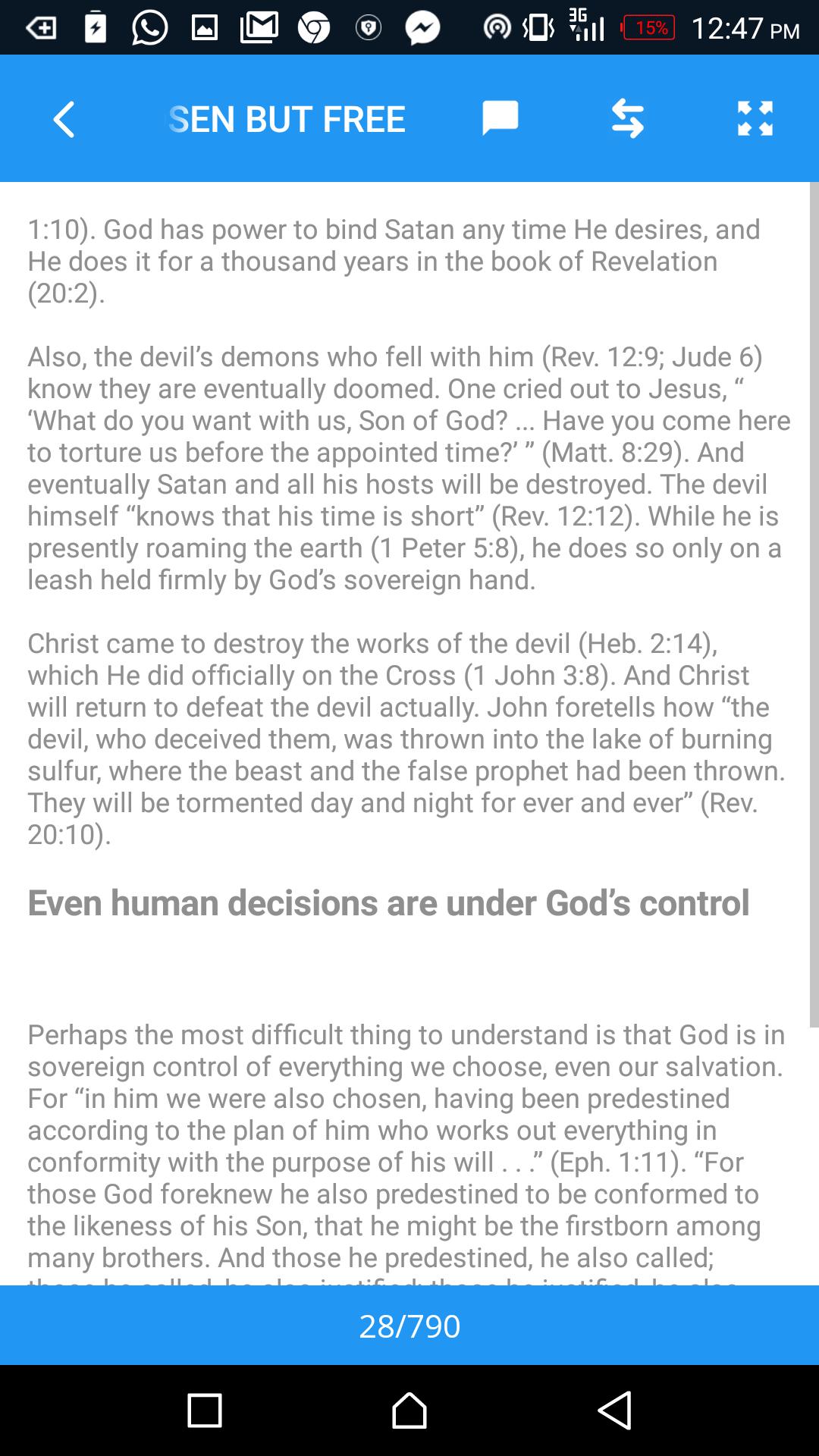Tap the back arrow in the toolbar
The width and height of the screenshot is (819, 1456).
point(64,119)
